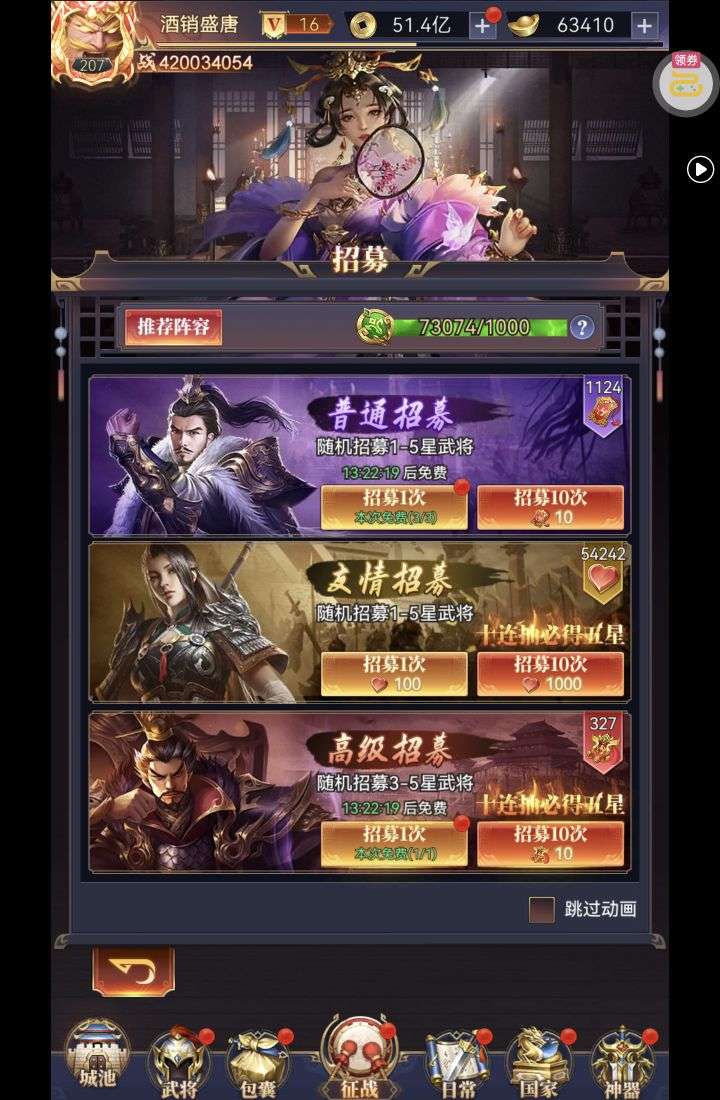Image resolution: width=720 pixels, height=1100 pixels.
Task: Add more gold ingots with the plus button
Action: point(645,26)
